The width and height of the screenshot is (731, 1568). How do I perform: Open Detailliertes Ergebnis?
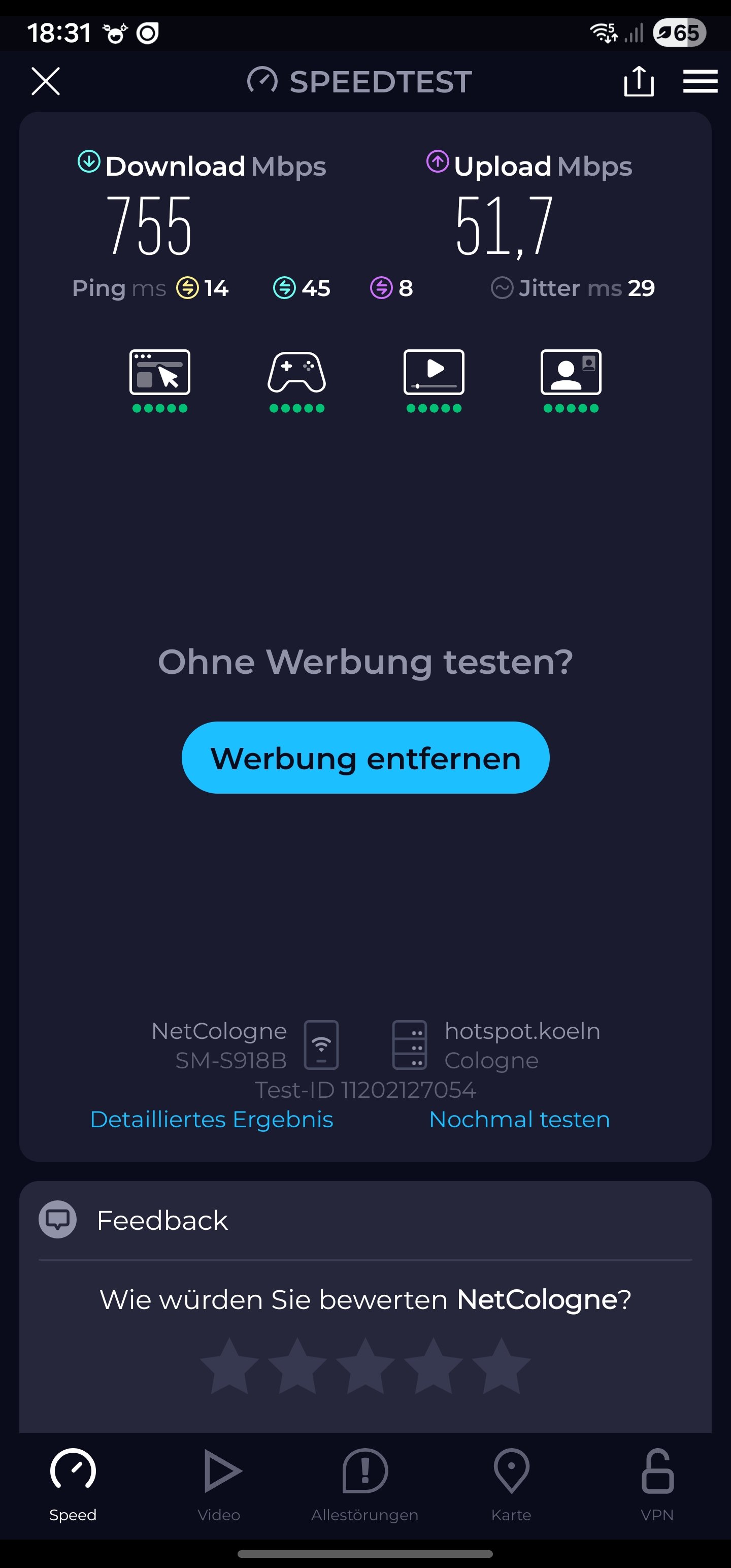(x=211, y=1120)
